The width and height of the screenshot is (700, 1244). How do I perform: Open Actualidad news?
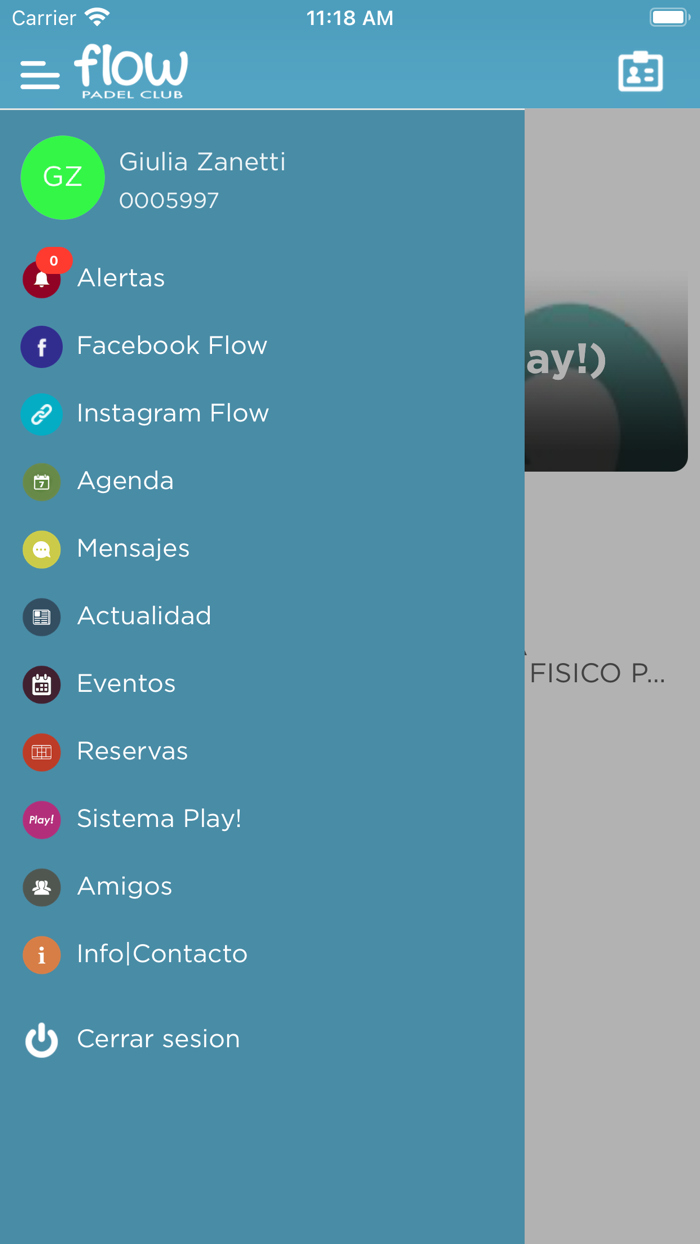(143, 616)
